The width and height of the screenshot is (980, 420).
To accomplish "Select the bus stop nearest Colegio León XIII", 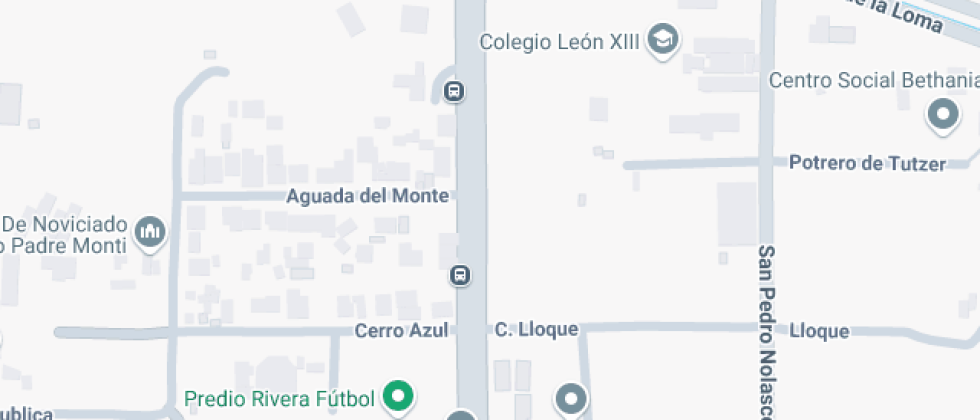I will (455, 92).
